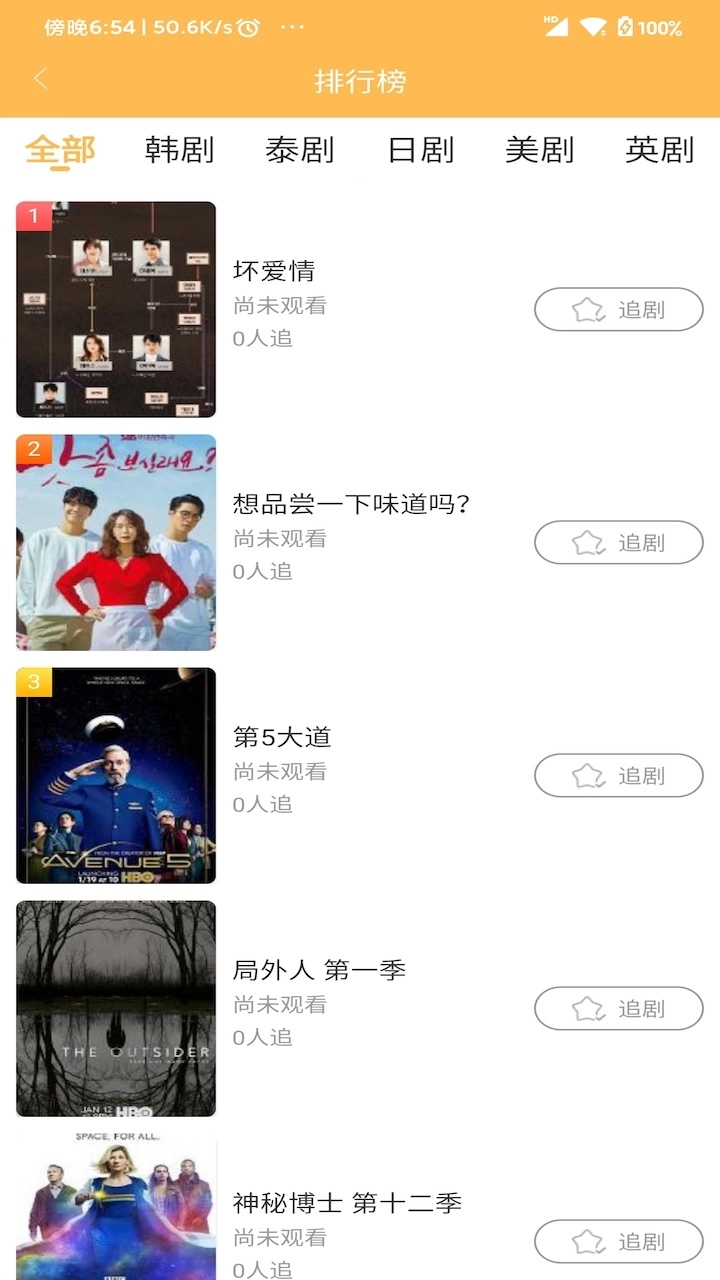Open the poster thumbnail ranked number 1
Screen dimensions: 720x1280
(x=115, y=308)
